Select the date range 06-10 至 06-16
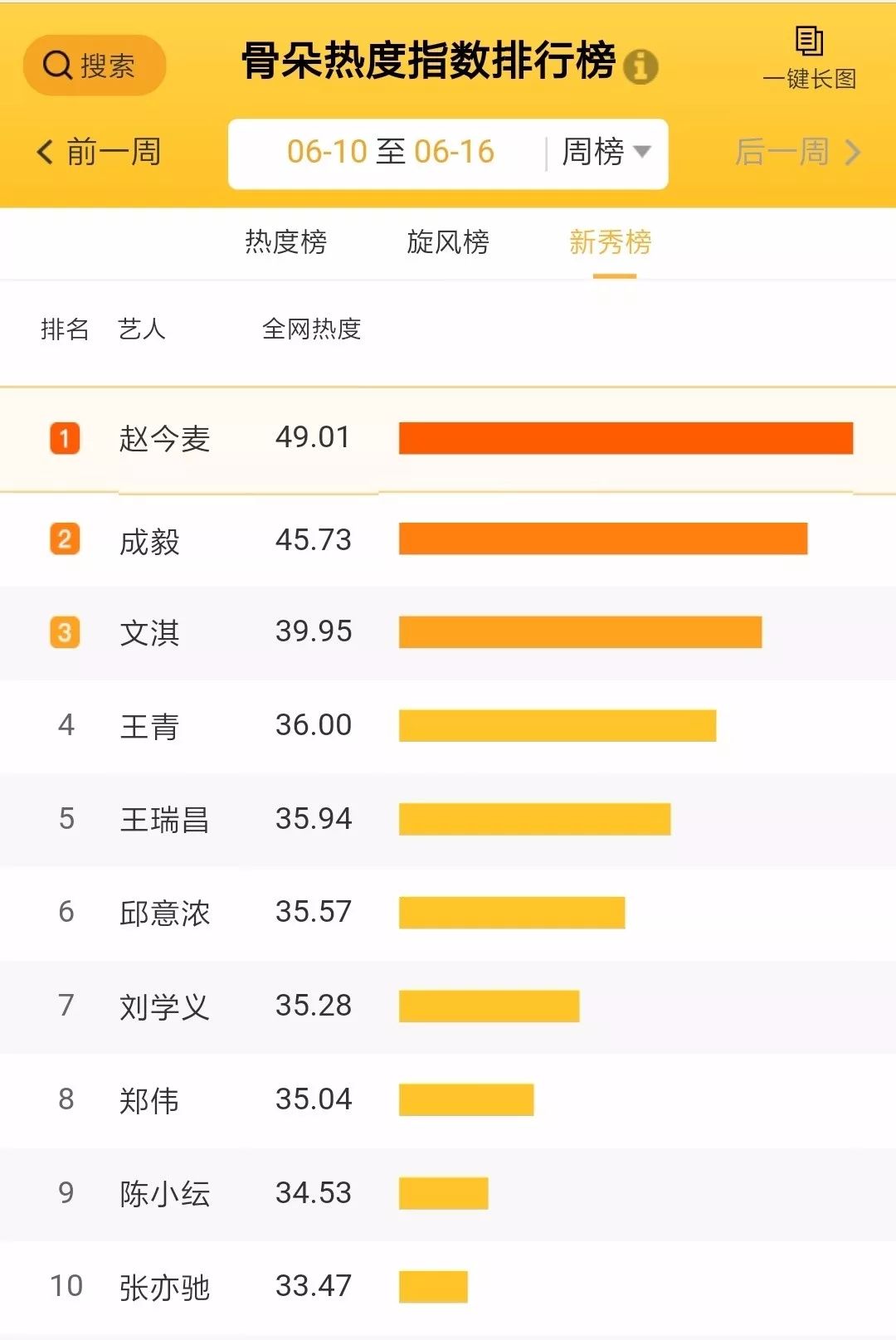 click(390, 152)
